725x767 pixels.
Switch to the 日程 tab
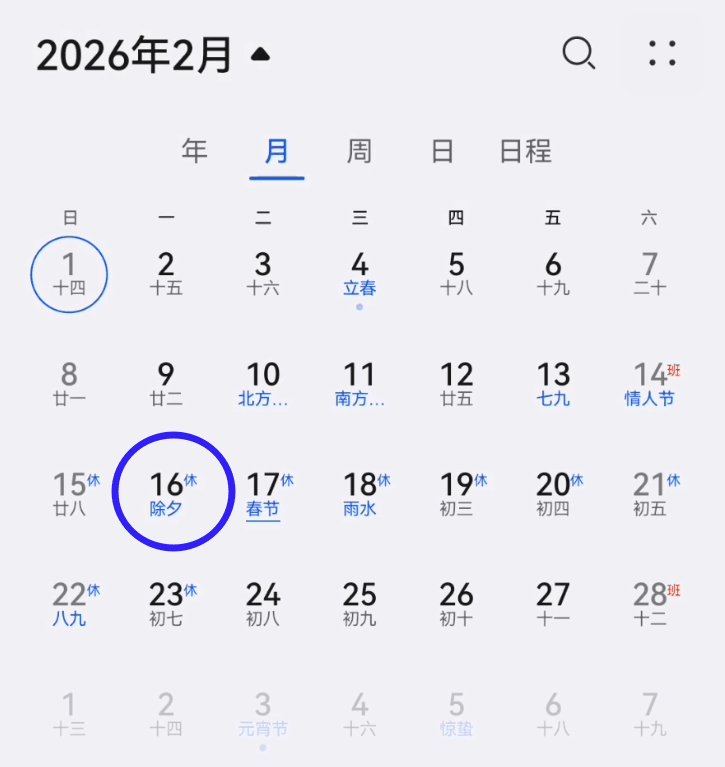[x=525, y=152]
